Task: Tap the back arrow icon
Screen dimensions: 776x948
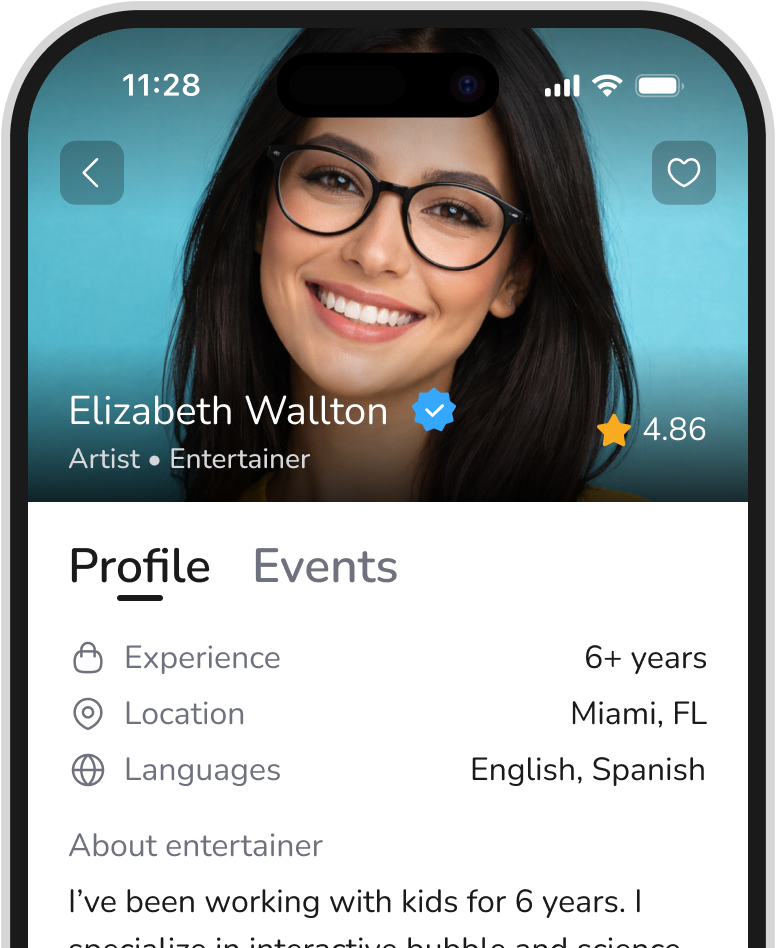Action: coord(91,172)
